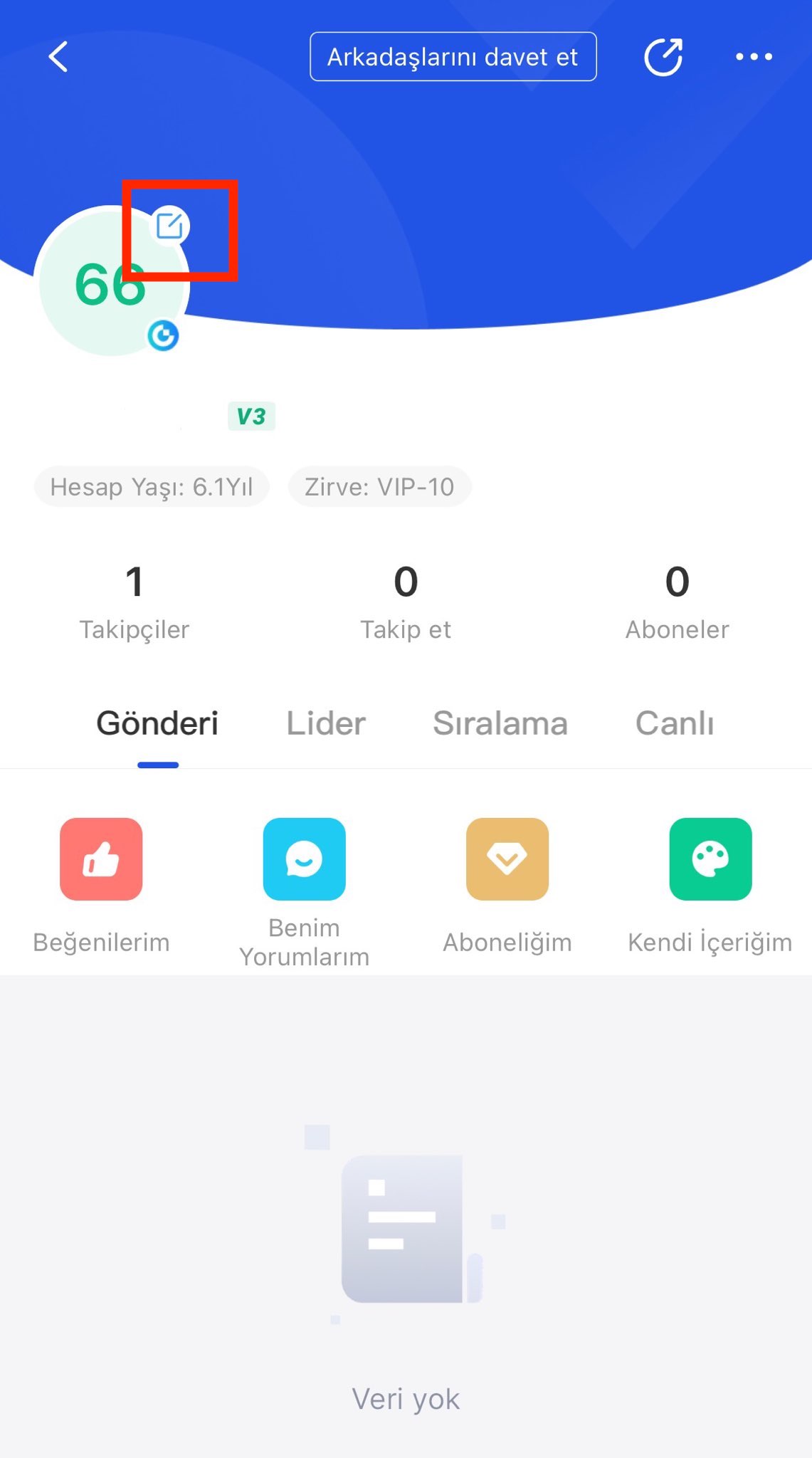View the Takipçiler list

click(135, 602)
